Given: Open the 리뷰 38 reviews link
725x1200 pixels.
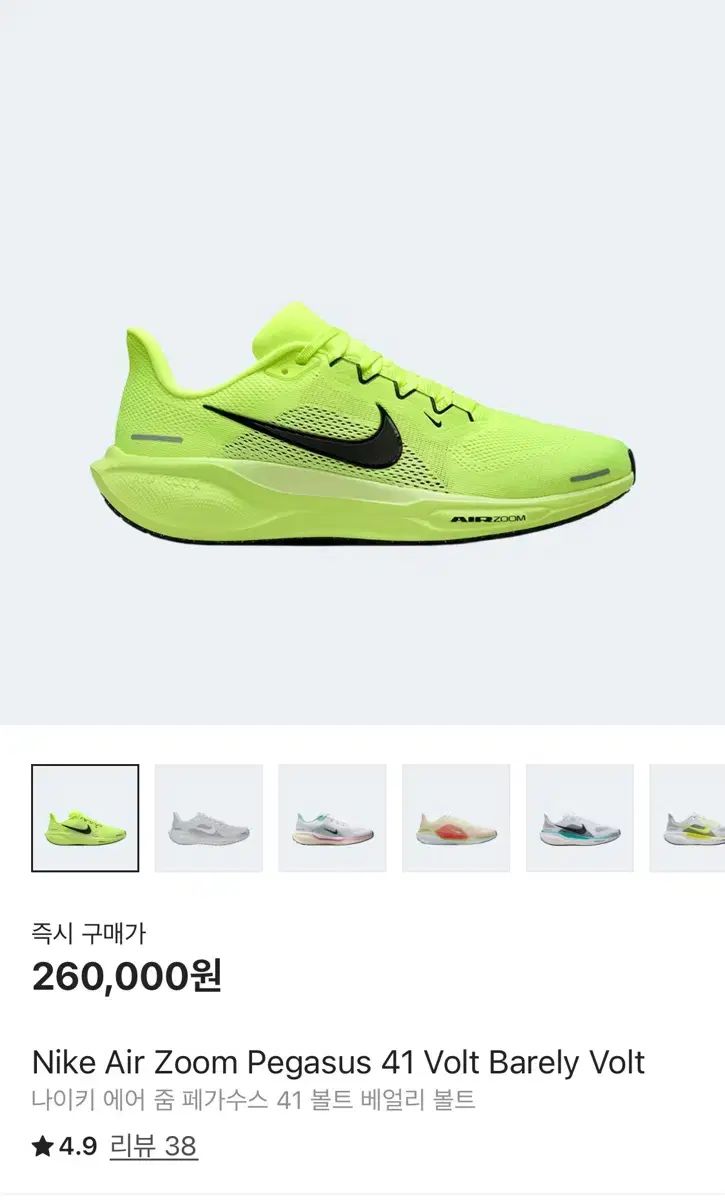Looking at the screenshot, I should coord(153,1146).
